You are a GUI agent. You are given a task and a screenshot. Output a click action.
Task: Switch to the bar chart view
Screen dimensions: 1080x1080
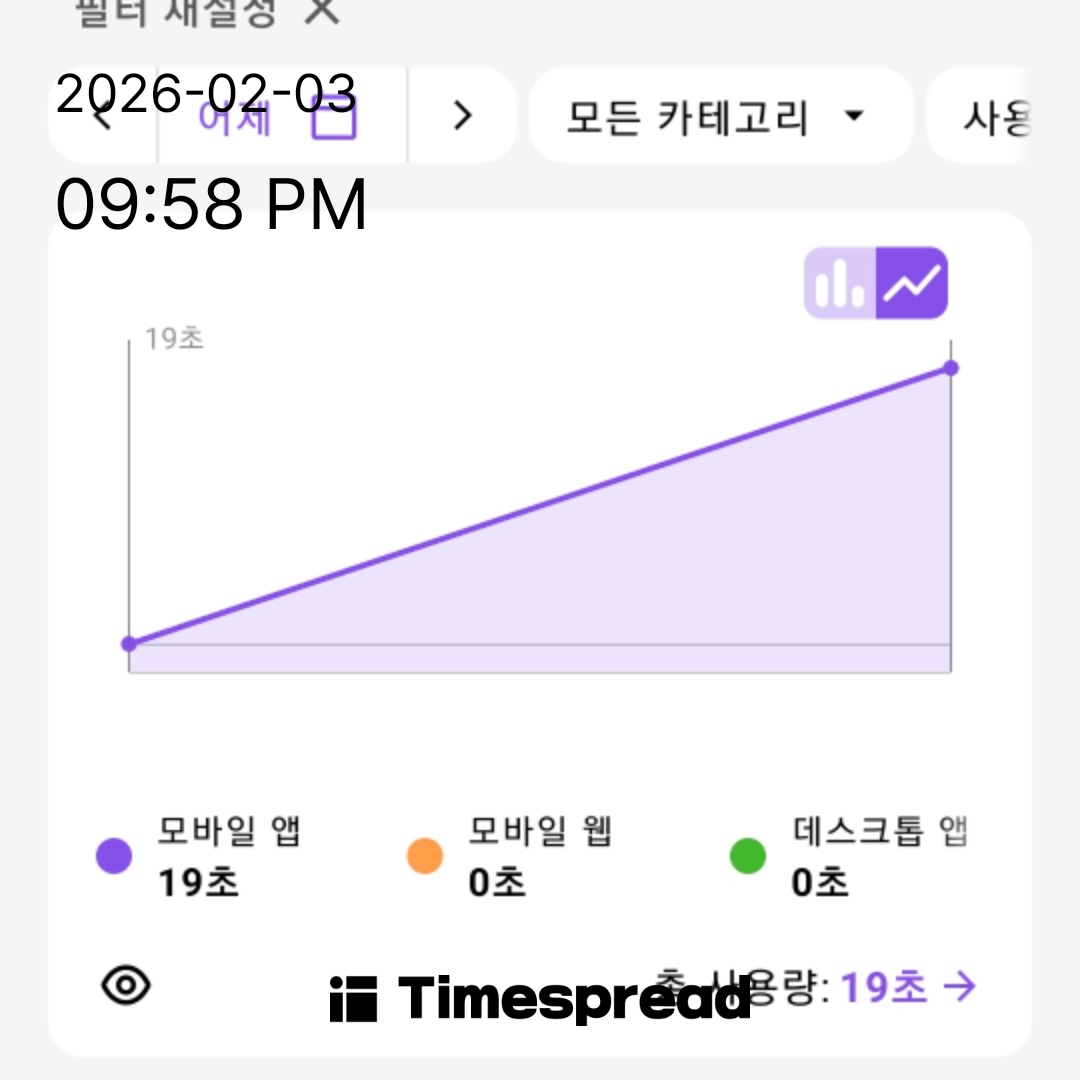click(840, 283)
